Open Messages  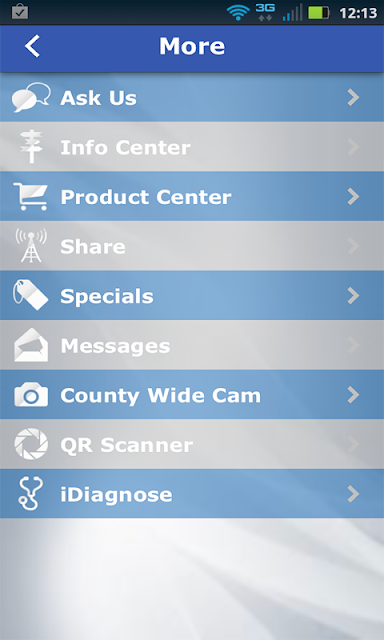[x=192, y=345]
